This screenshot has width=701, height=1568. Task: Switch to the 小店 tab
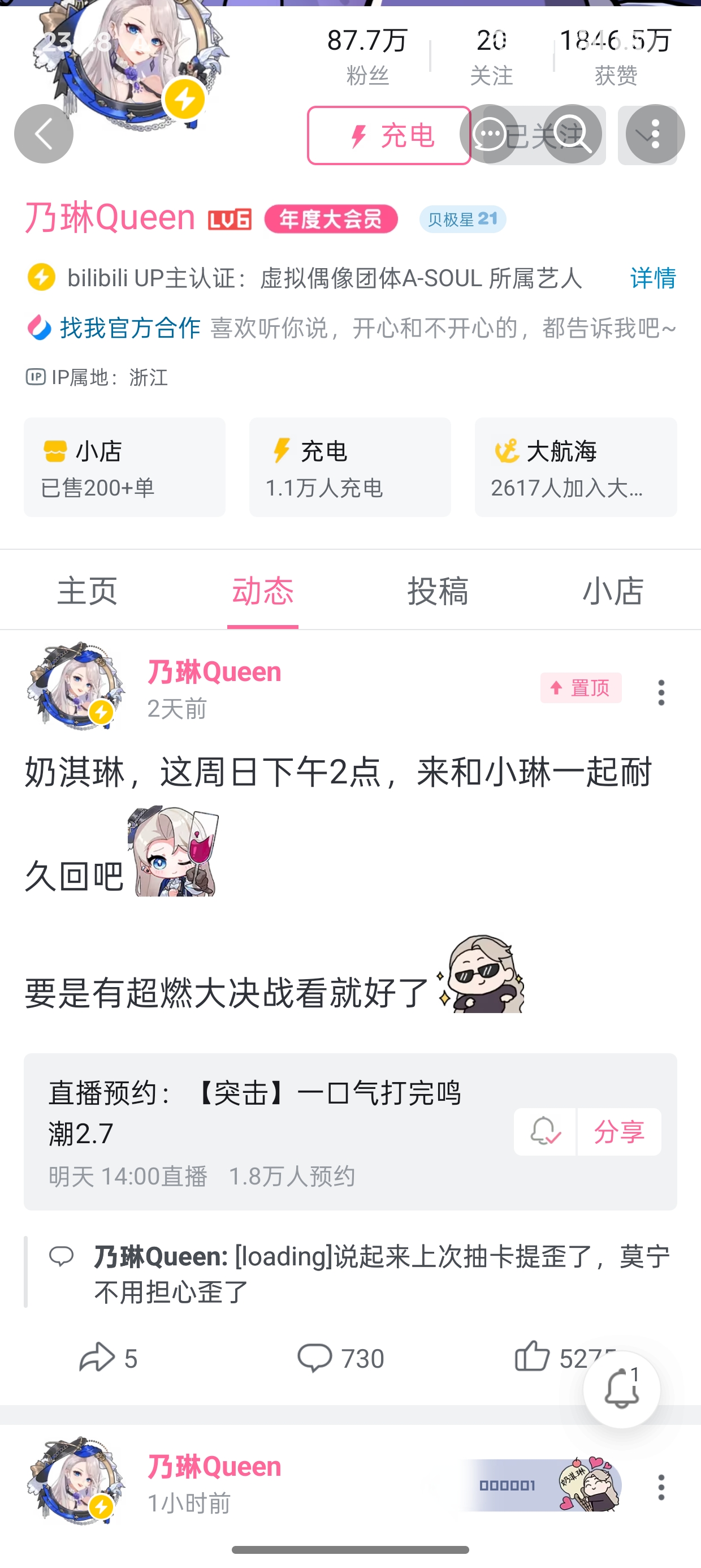point(613,591)
